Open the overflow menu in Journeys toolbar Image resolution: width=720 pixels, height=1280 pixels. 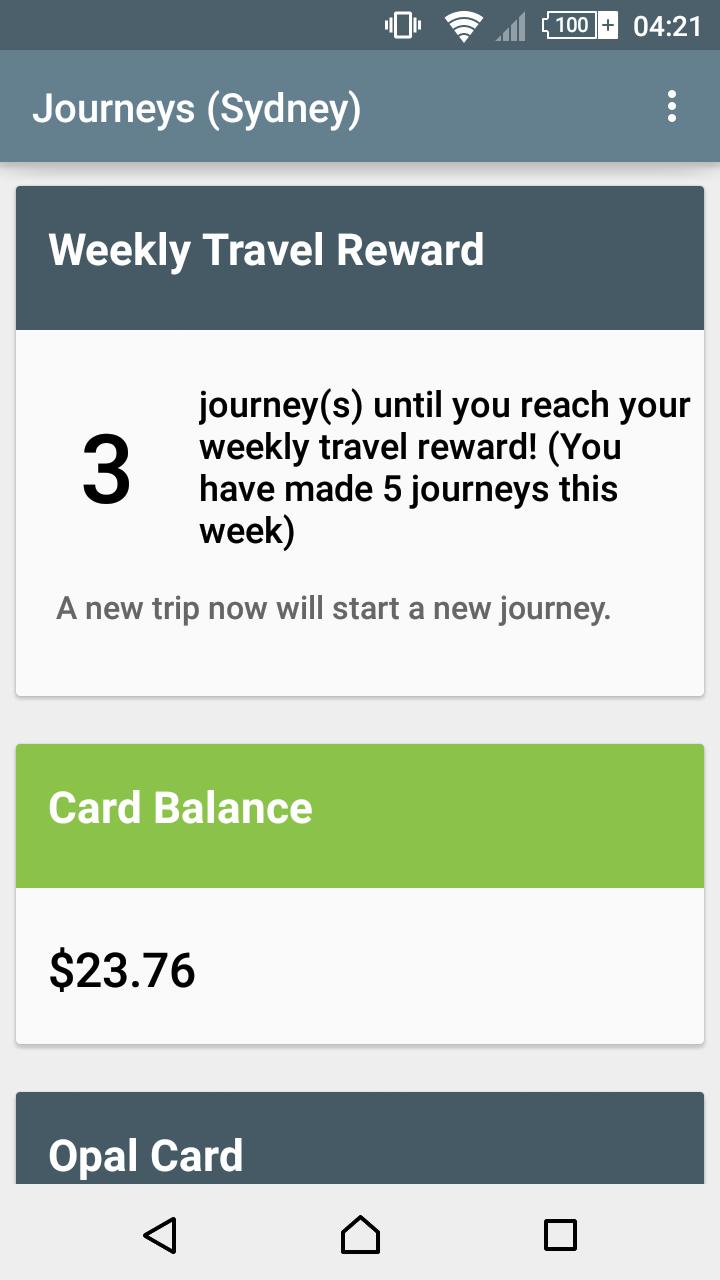[x=671, y=107]
